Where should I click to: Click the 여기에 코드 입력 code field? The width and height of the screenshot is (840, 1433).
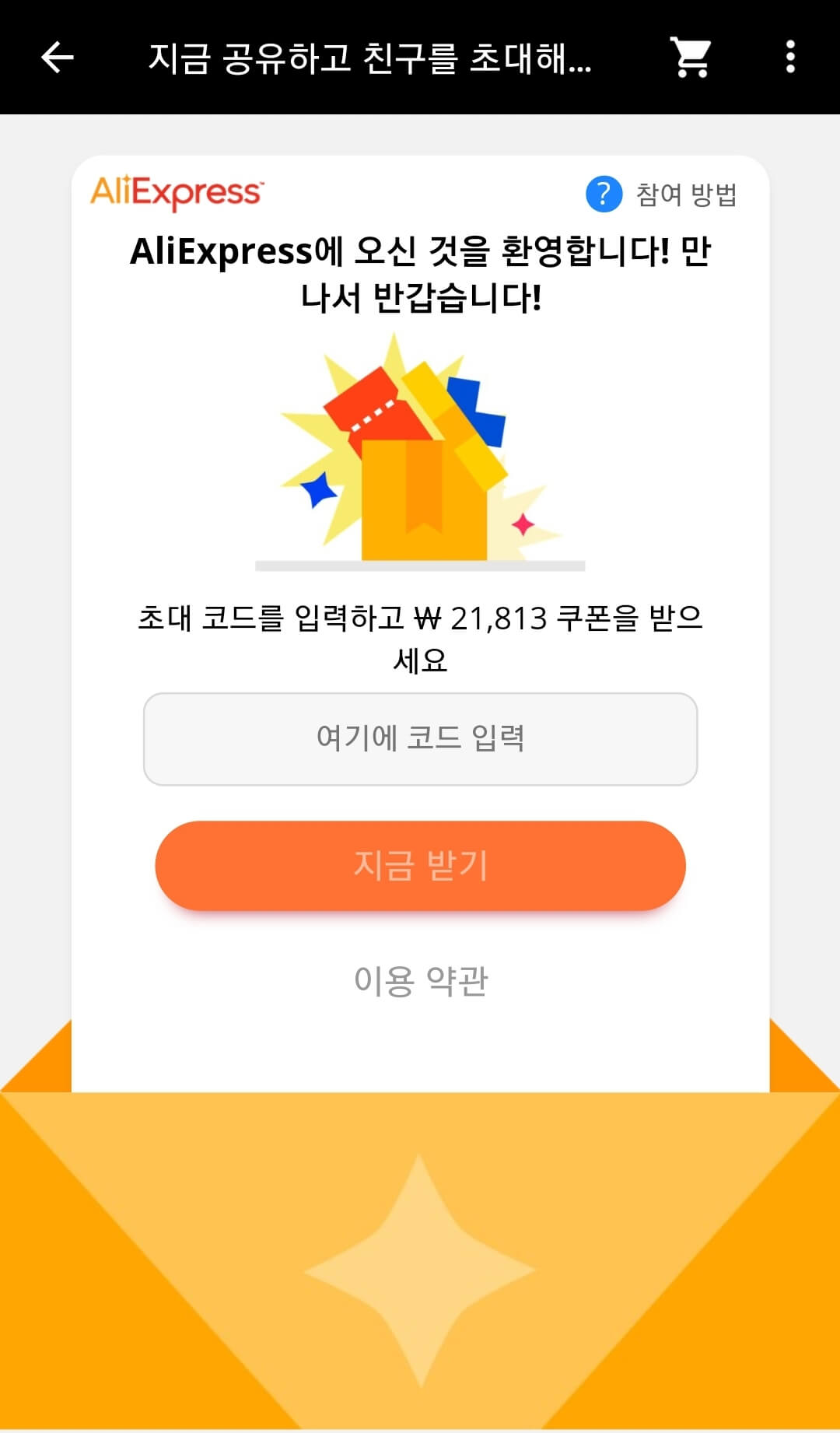[420, 738]
